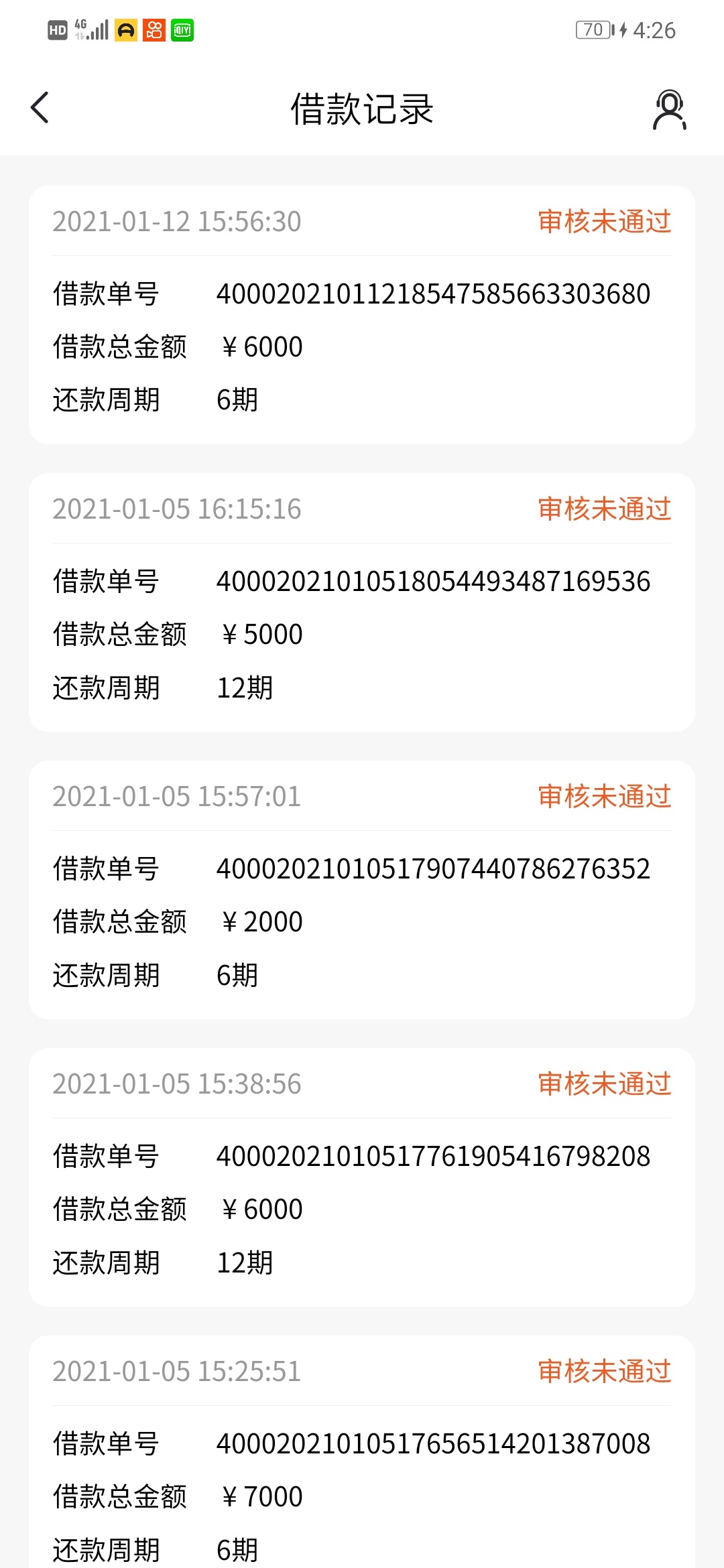View the ¥2000 loan record from 15:57:01
Image resolution: width=724 pixels, height=1568 pixels.
point(362,890)
